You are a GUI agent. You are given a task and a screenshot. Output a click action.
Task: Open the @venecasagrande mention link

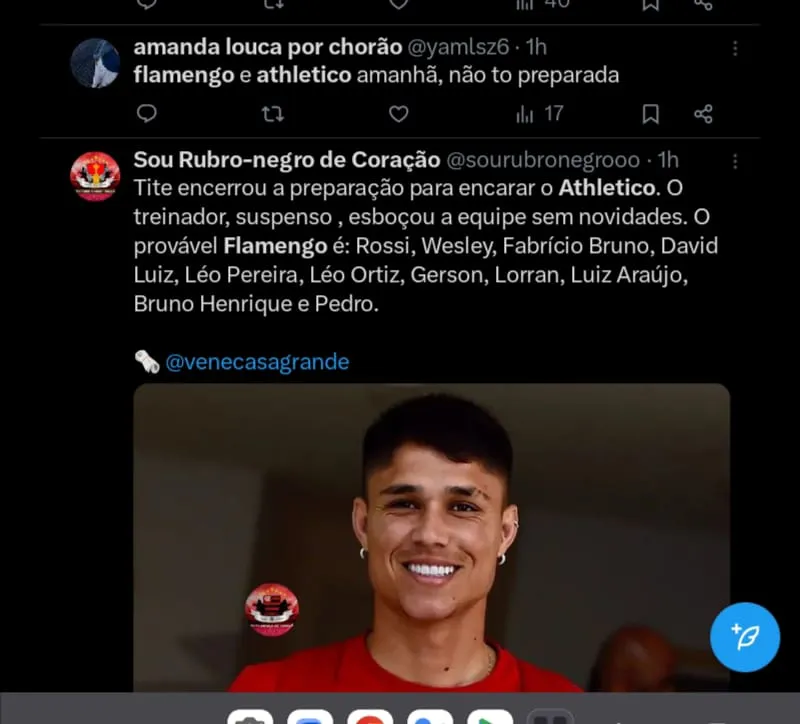[257, 362]
